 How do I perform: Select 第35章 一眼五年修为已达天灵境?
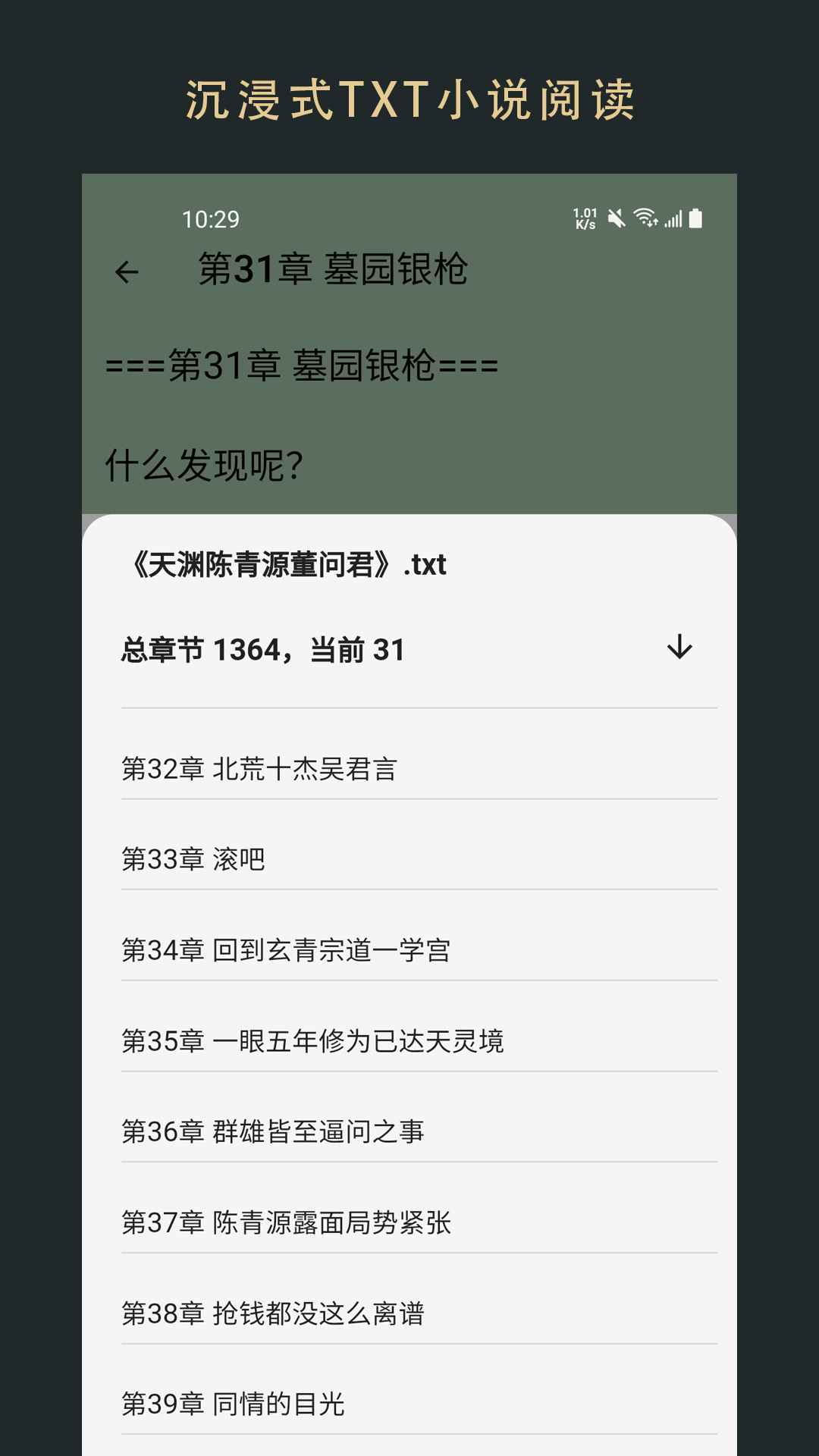[315, 1041]
